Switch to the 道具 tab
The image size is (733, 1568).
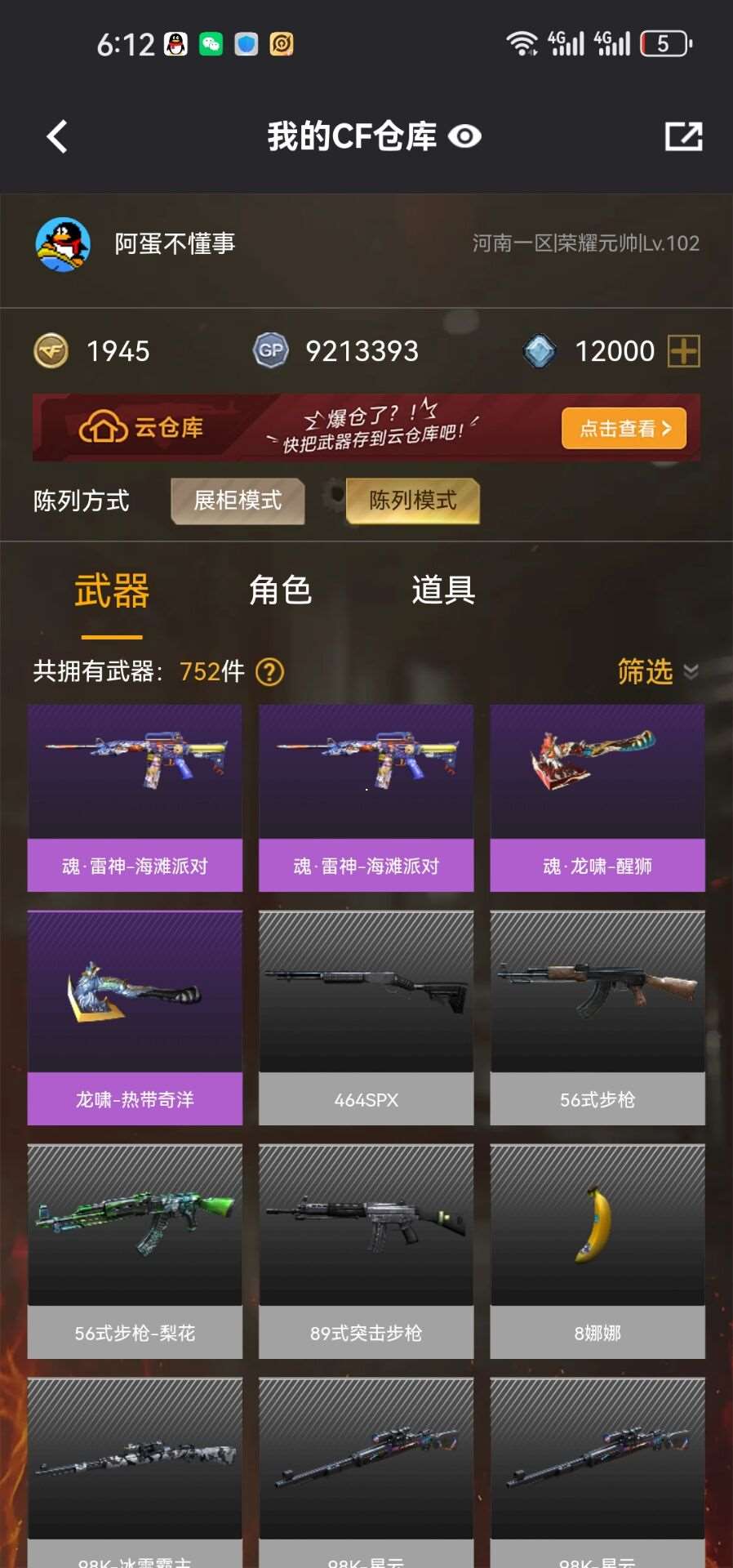click(443, 590)
